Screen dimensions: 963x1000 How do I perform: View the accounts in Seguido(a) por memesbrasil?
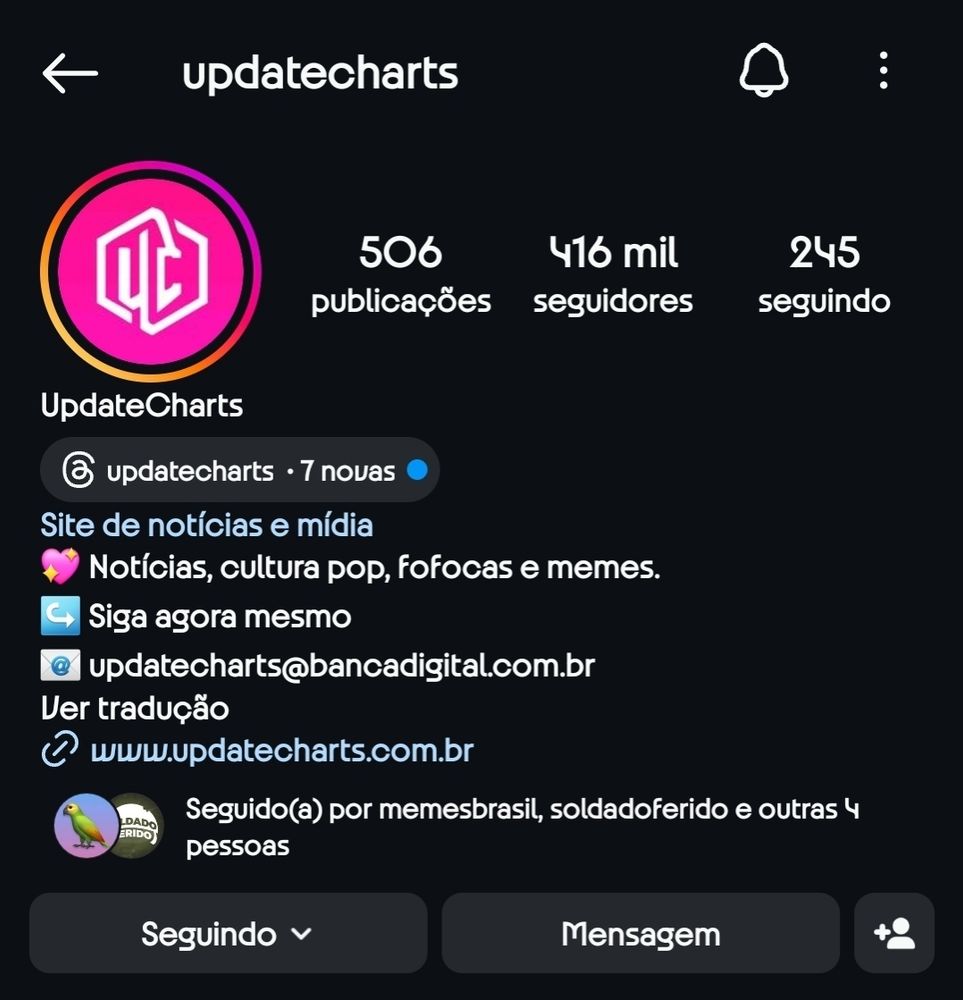tap(520, 826)
